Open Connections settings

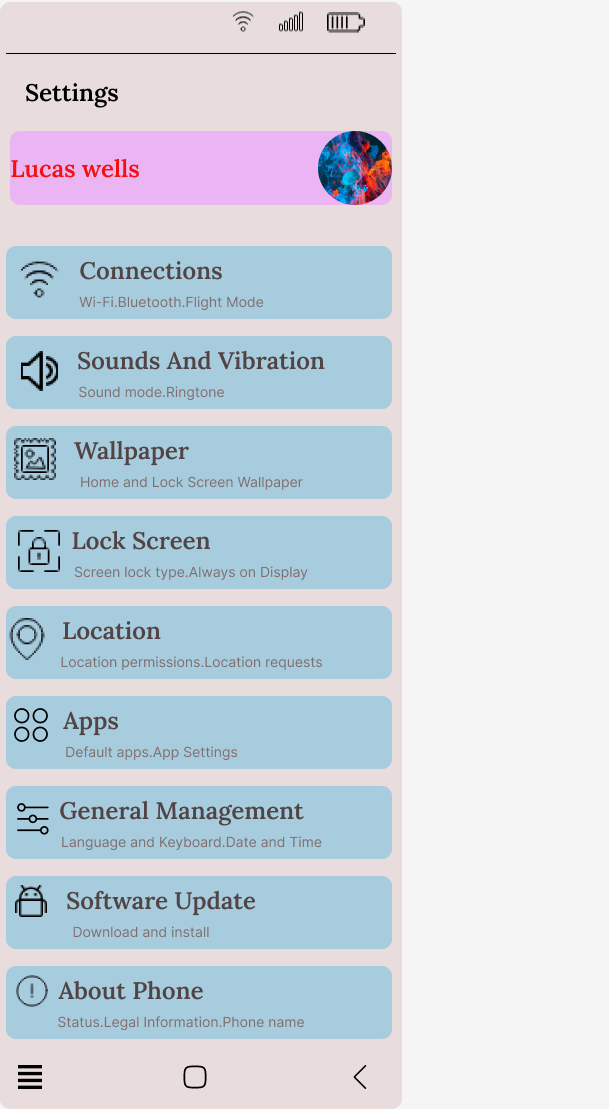[x=199, y=282]
